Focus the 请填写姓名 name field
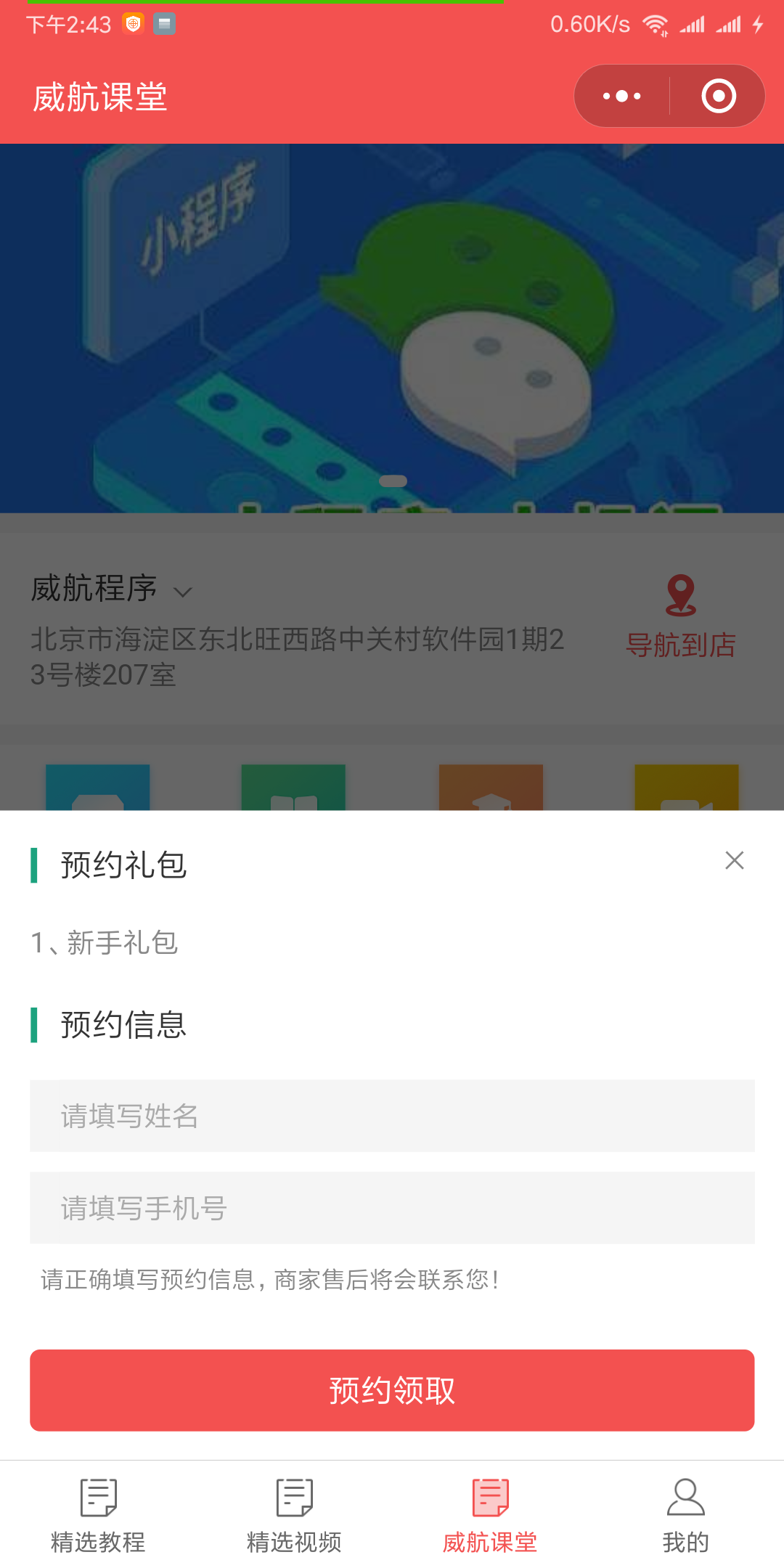This screenshot has height=1568, width=784. point(392,1116)
